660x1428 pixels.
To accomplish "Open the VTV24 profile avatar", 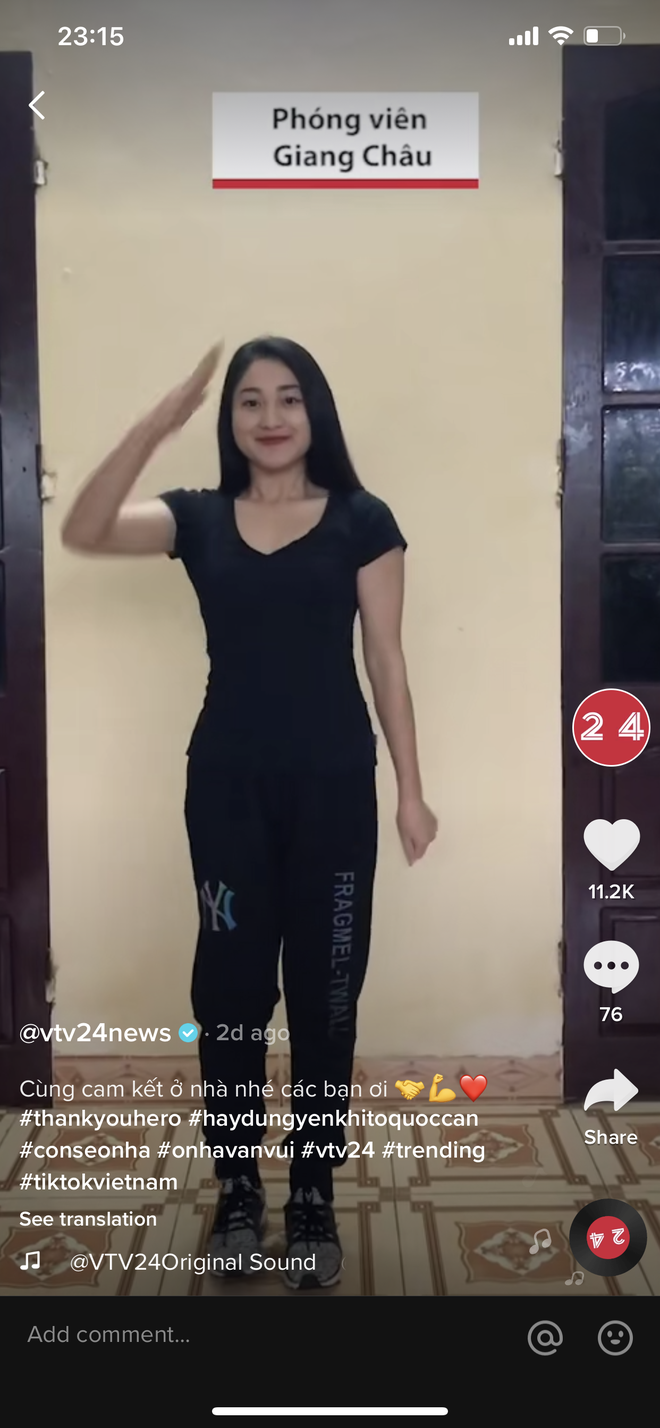I will pos(611,727).
